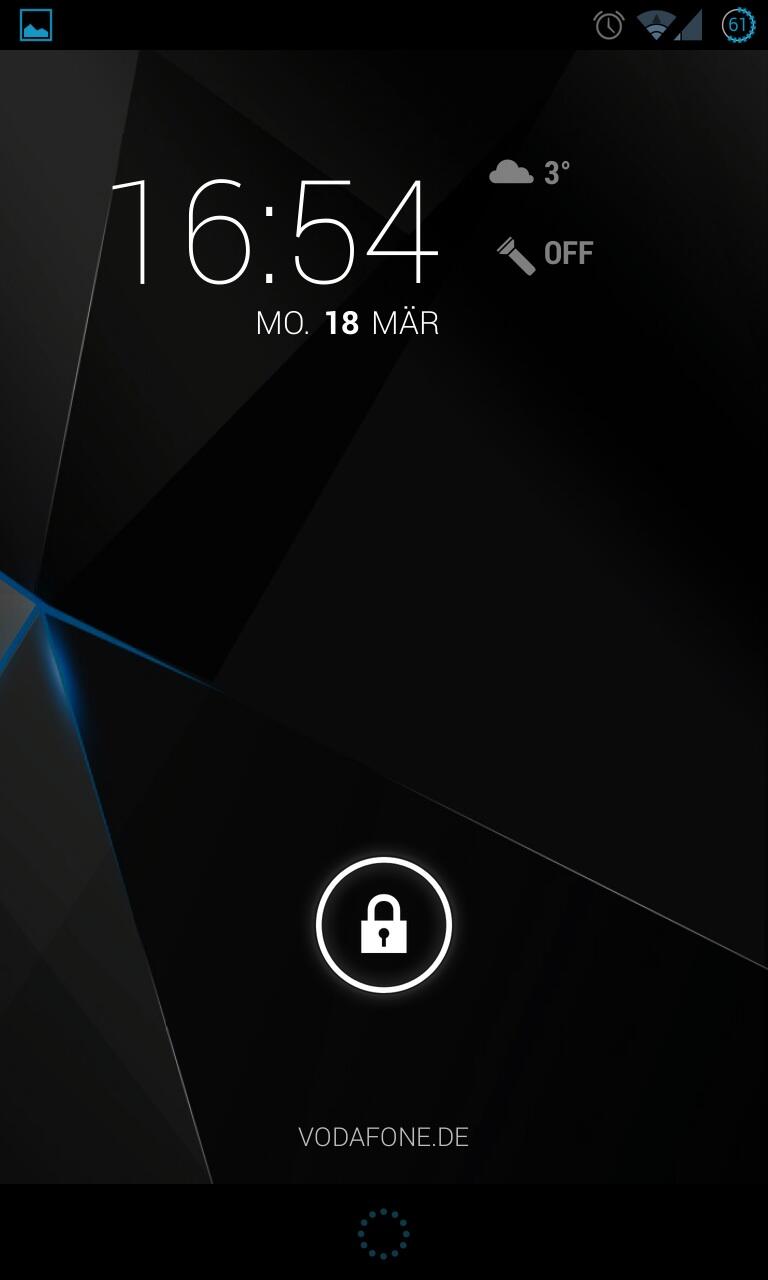
Task: Tap the dotted circle at the bottom
Action: point(384,1233)
